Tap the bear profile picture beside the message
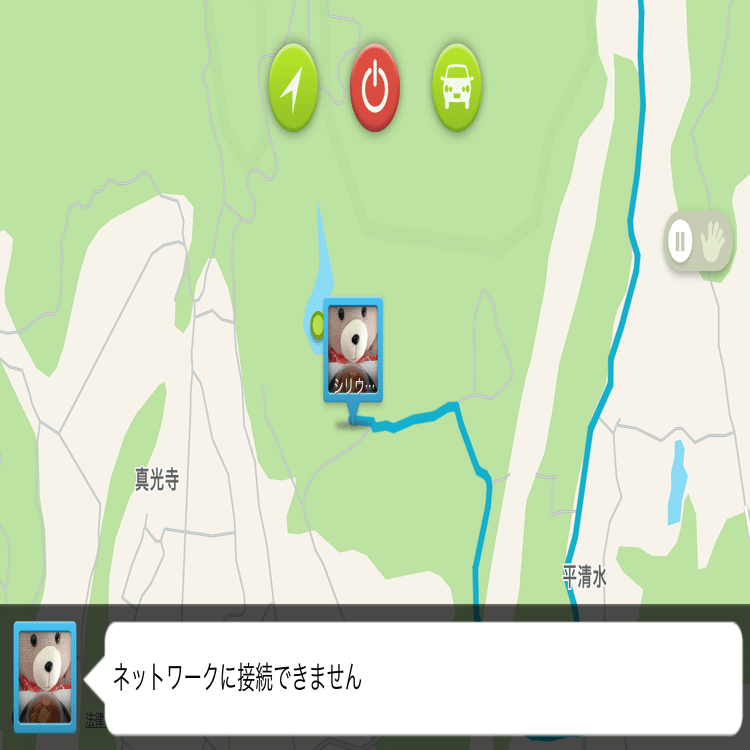Image resolution: width=750 pixels, height=750 pixels. (44, 677)
